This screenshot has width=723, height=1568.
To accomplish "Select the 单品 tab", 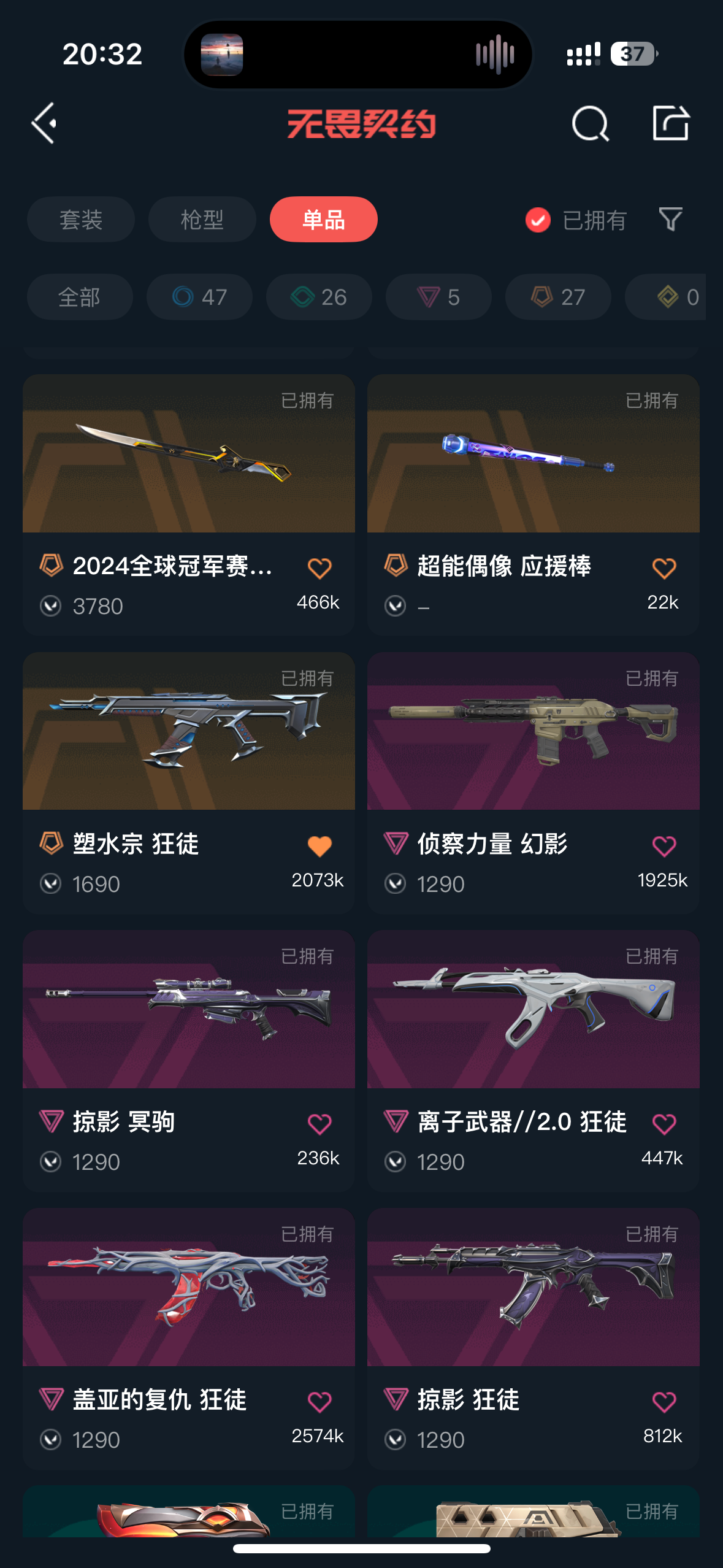I will click(323, 220).
